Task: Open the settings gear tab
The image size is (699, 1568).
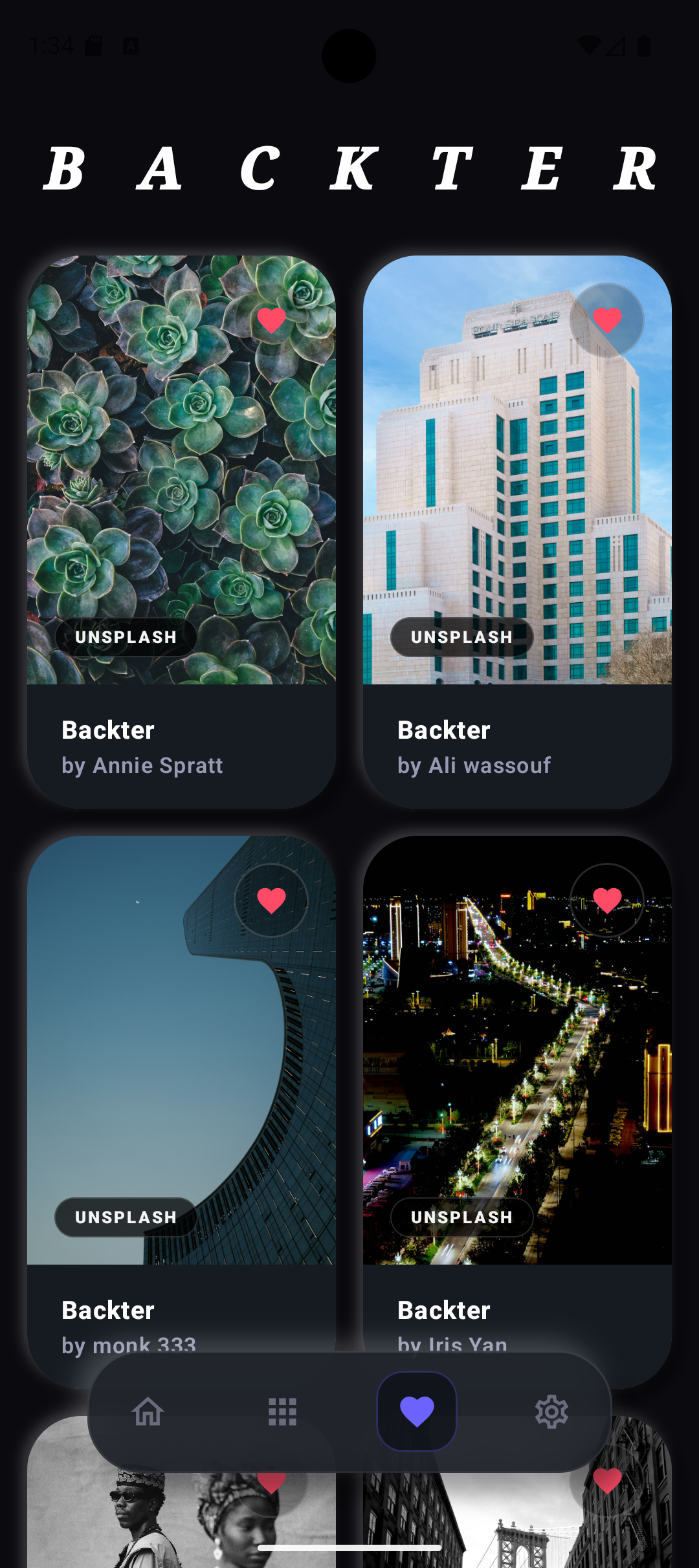Action: [551, 1411]
